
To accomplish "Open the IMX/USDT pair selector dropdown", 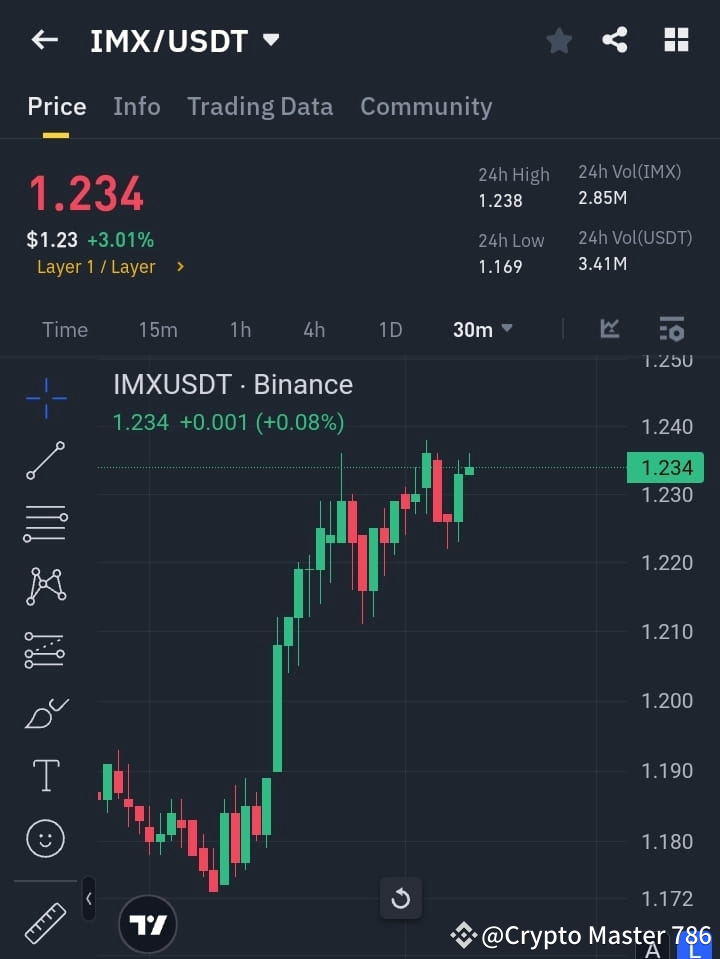I will [270, 40].
